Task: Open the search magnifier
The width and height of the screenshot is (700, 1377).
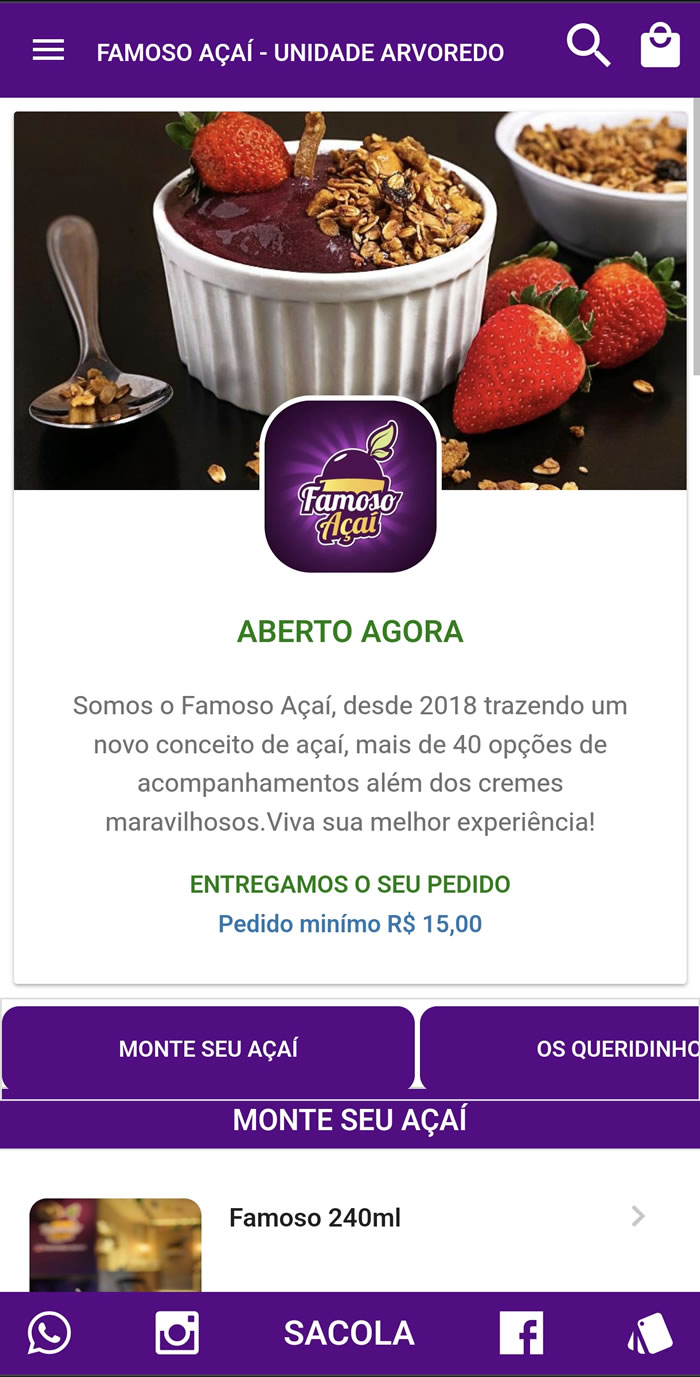Action: [x=588, y=46]
